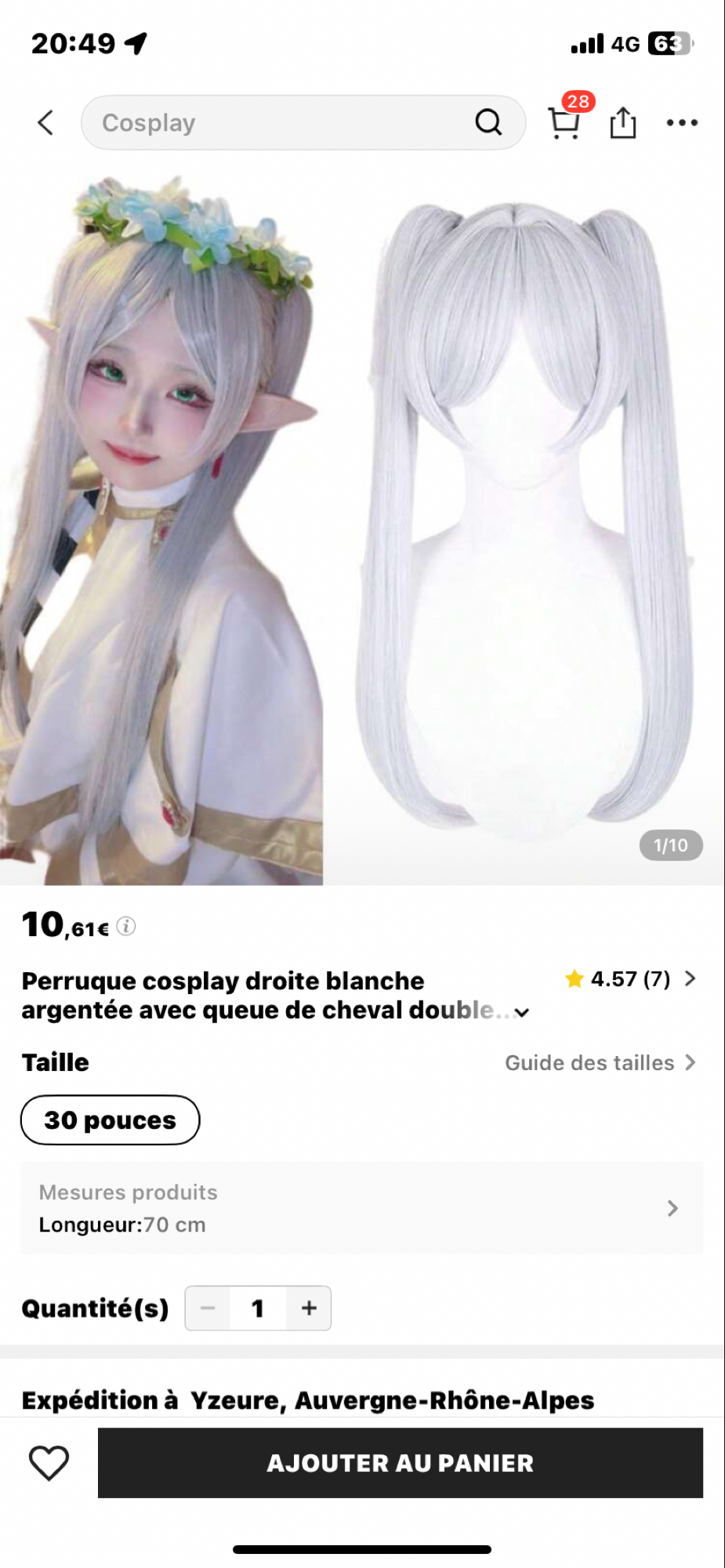Tap the search magnifier icon
Viewport: 725px width, 1568px height.
click(488, 122)
